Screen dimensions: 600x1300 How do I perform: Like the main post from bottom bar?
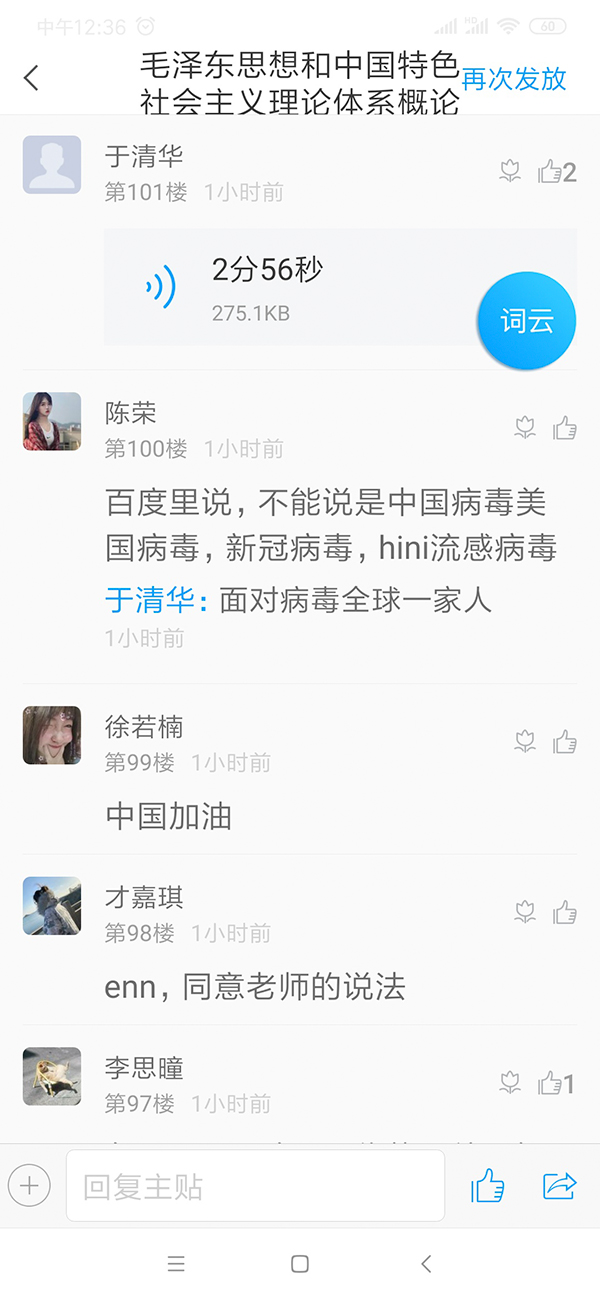(488, 1186)
